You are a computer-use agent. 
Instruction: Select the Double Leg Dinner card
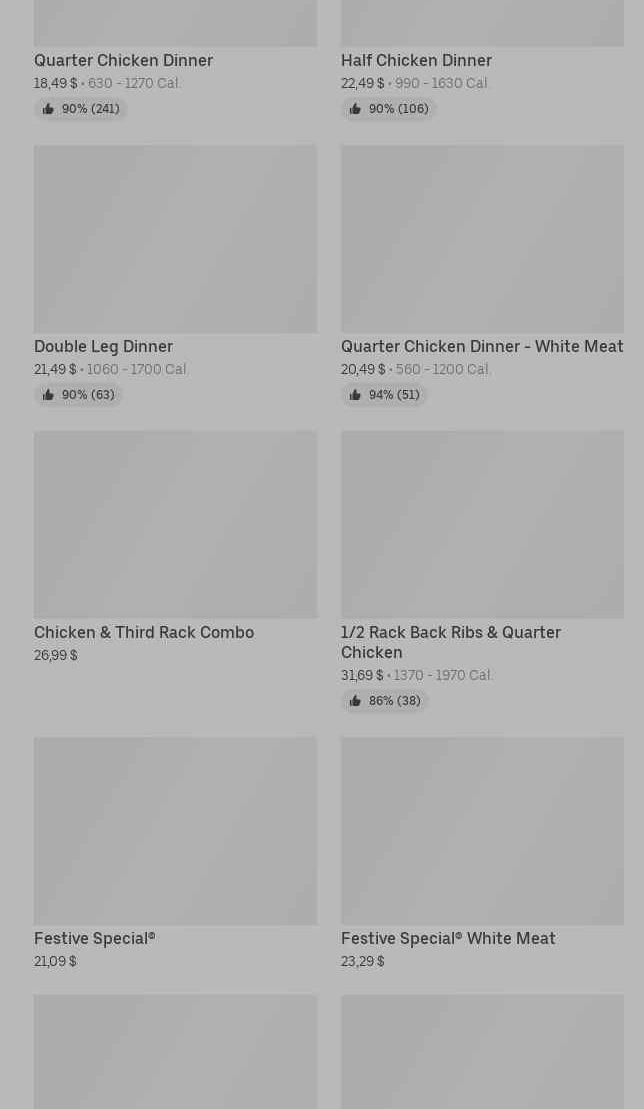tap(175, 240)
